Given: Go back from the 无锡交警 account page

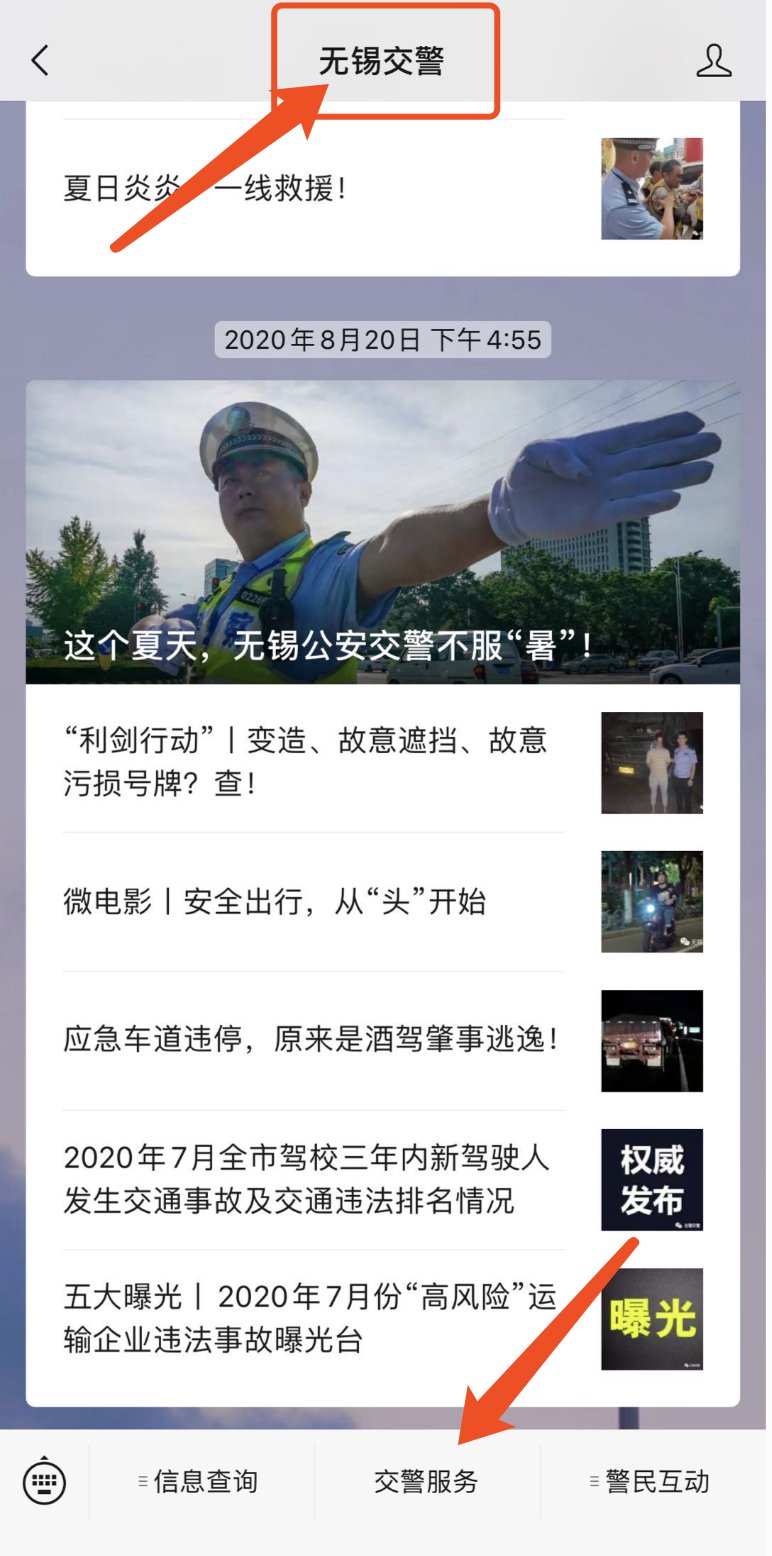Looking at the screenshot, I should point(40,61).
